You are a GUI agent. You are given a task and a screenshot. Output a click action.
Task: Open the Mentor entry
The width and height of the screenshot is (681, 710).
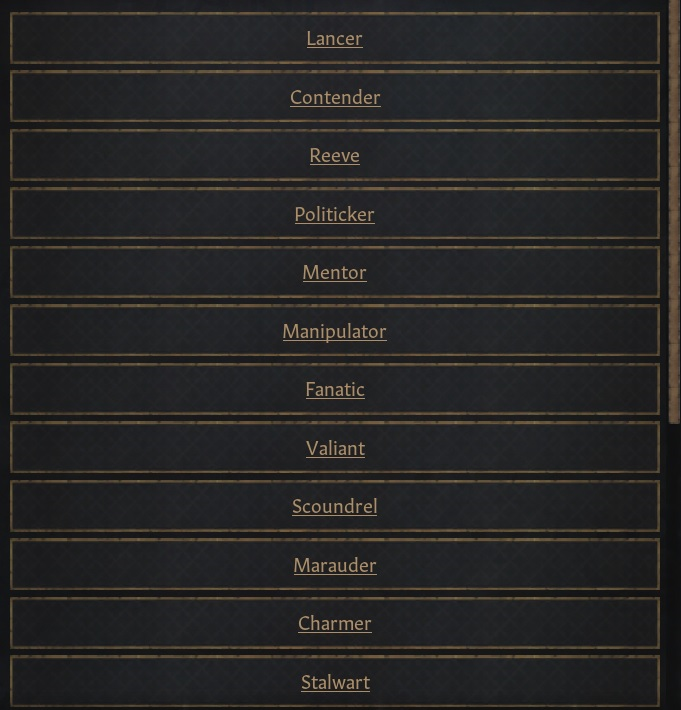pyautogui.click(x=334, y=272)
